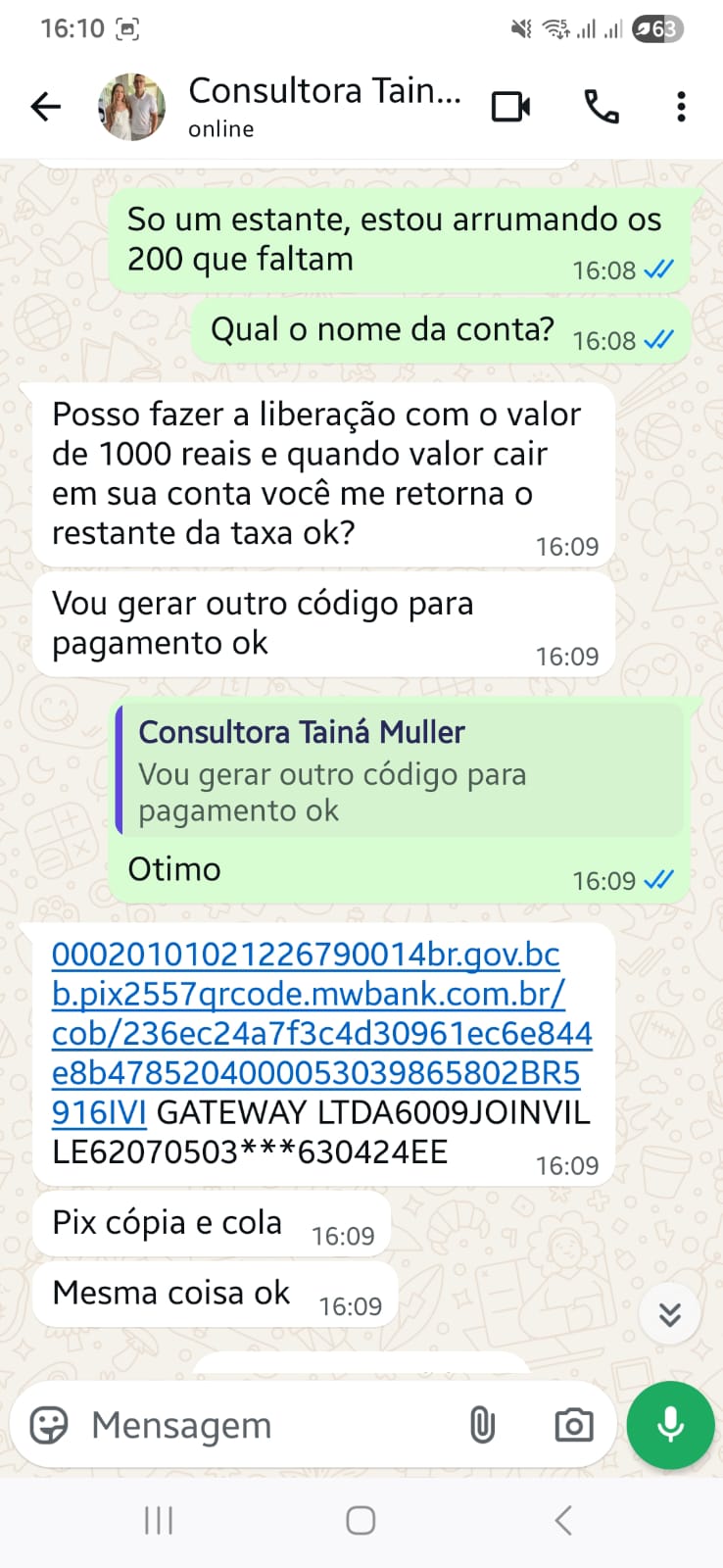This screenshot has width=723, height=1568.
Task: Focus the Mensagem text field
Action: pyautogui.click(x=265, y=1425)
